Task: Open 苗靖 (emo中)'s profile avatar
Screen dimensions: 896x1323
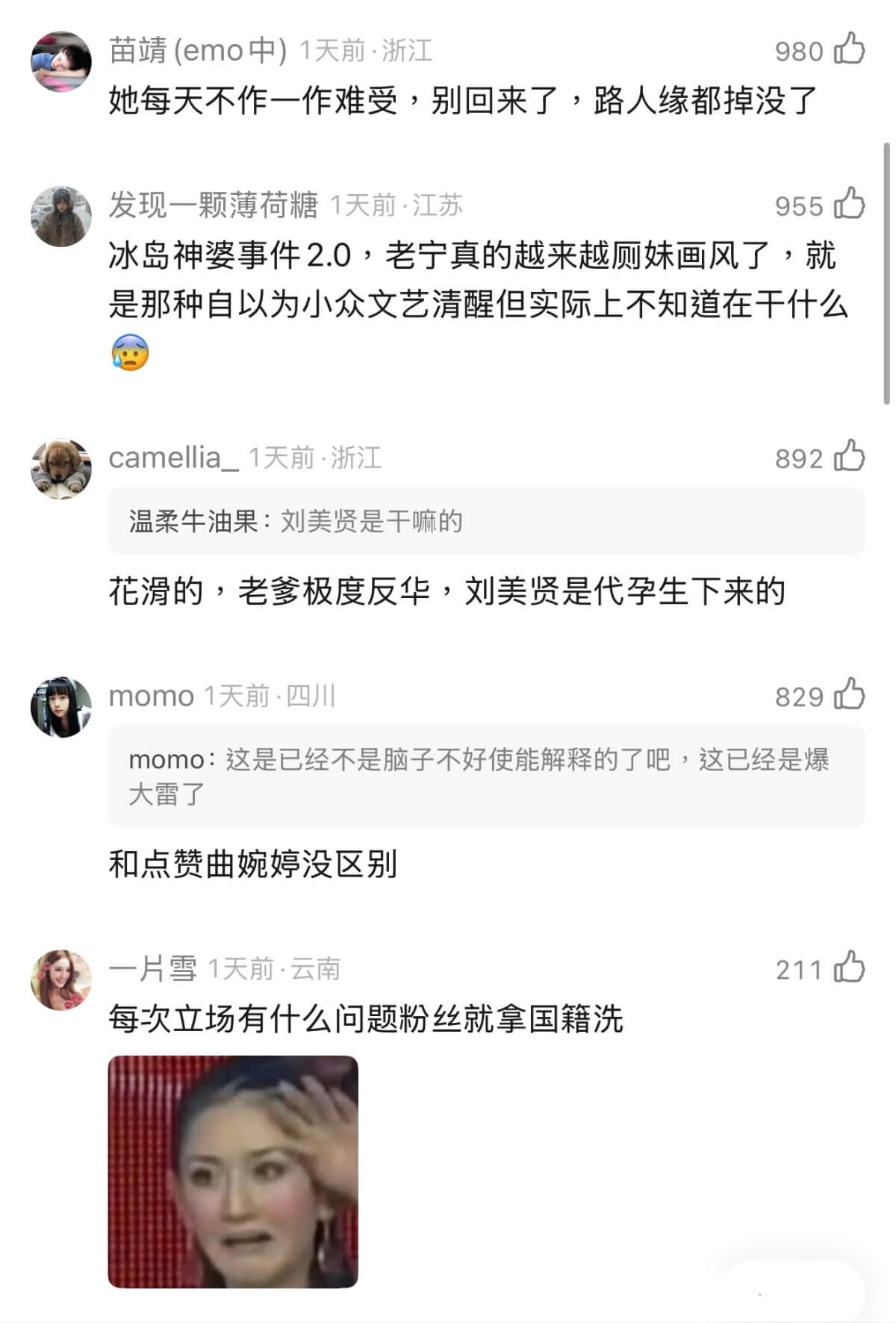Action: coord(60,61)
